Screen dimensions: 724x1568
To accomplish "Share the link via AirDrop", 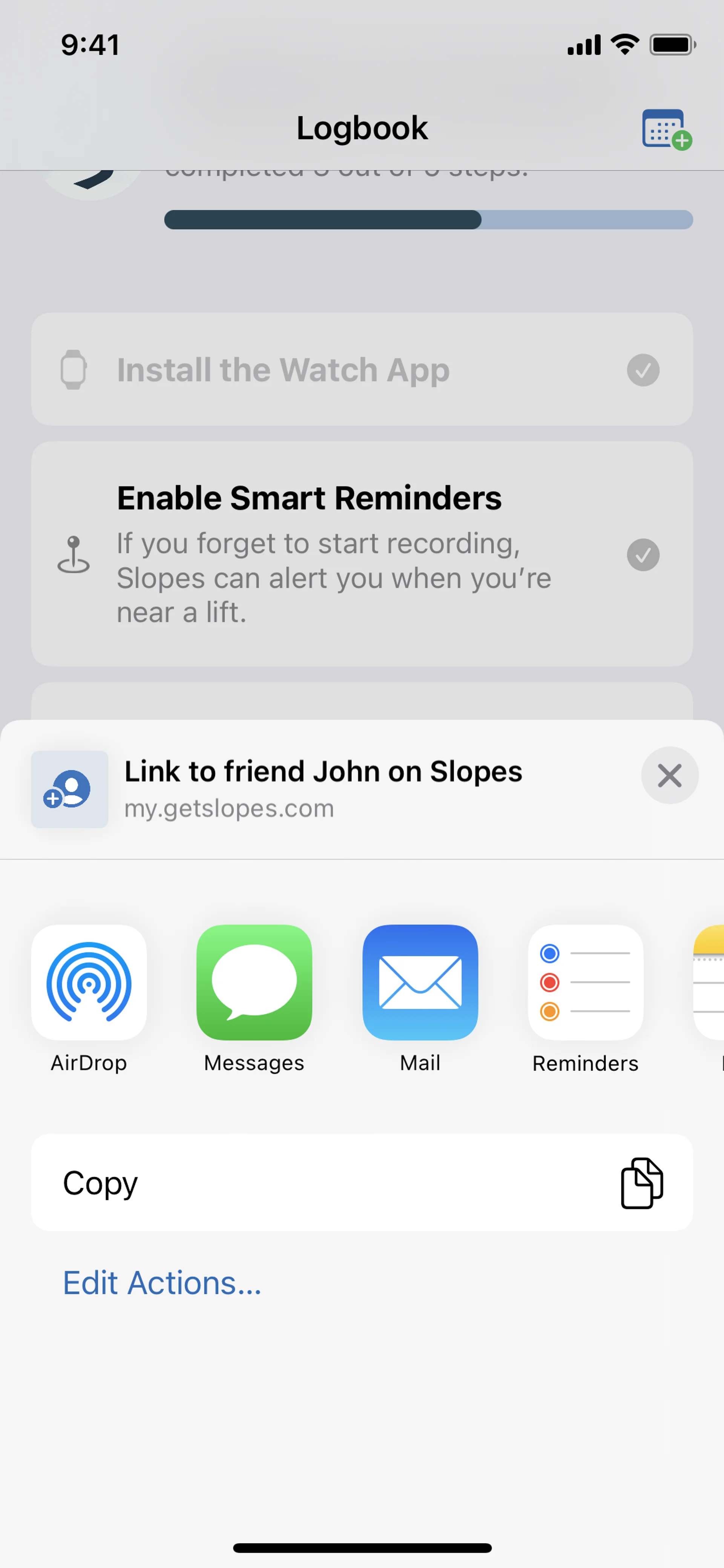I will tap(89, 982).
